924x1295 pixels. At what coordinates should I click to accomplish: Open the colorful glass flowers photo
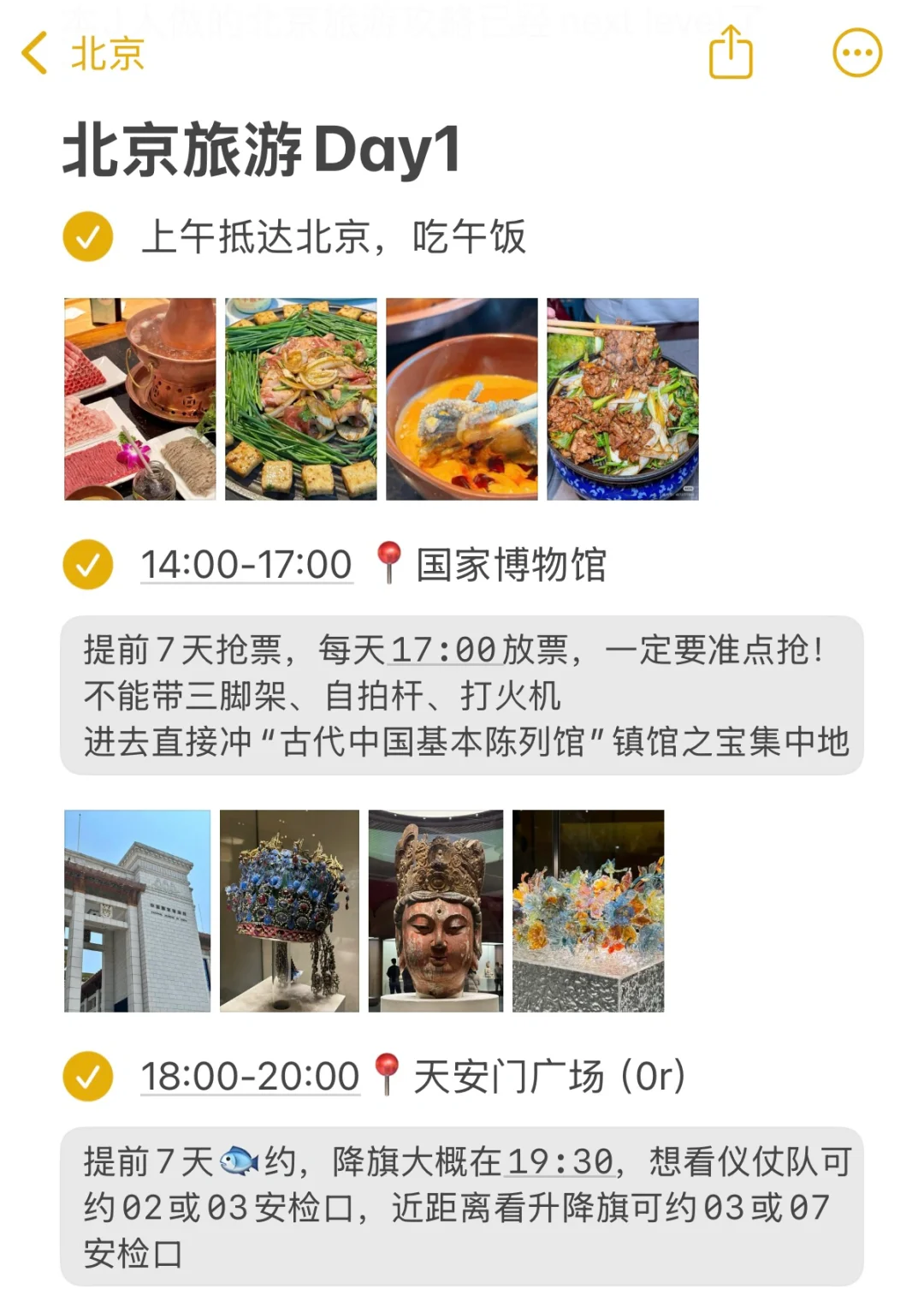[x=588, y=911]
